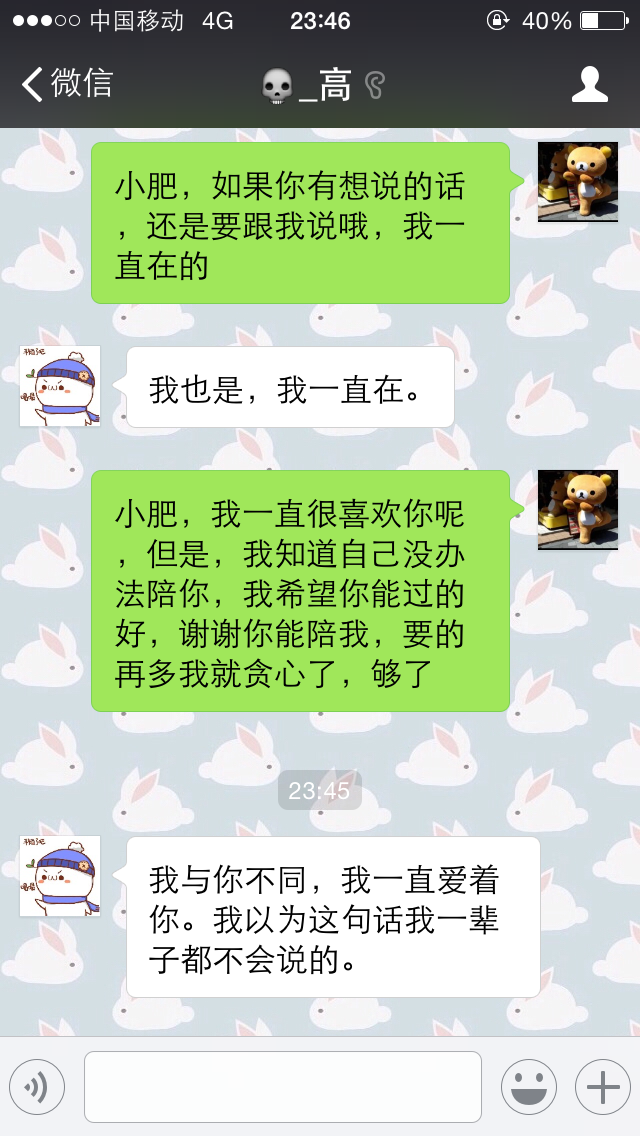640x1136 pixels.
Task: View profile from avatar beside "我与你不同"
Action: [60, 876]
